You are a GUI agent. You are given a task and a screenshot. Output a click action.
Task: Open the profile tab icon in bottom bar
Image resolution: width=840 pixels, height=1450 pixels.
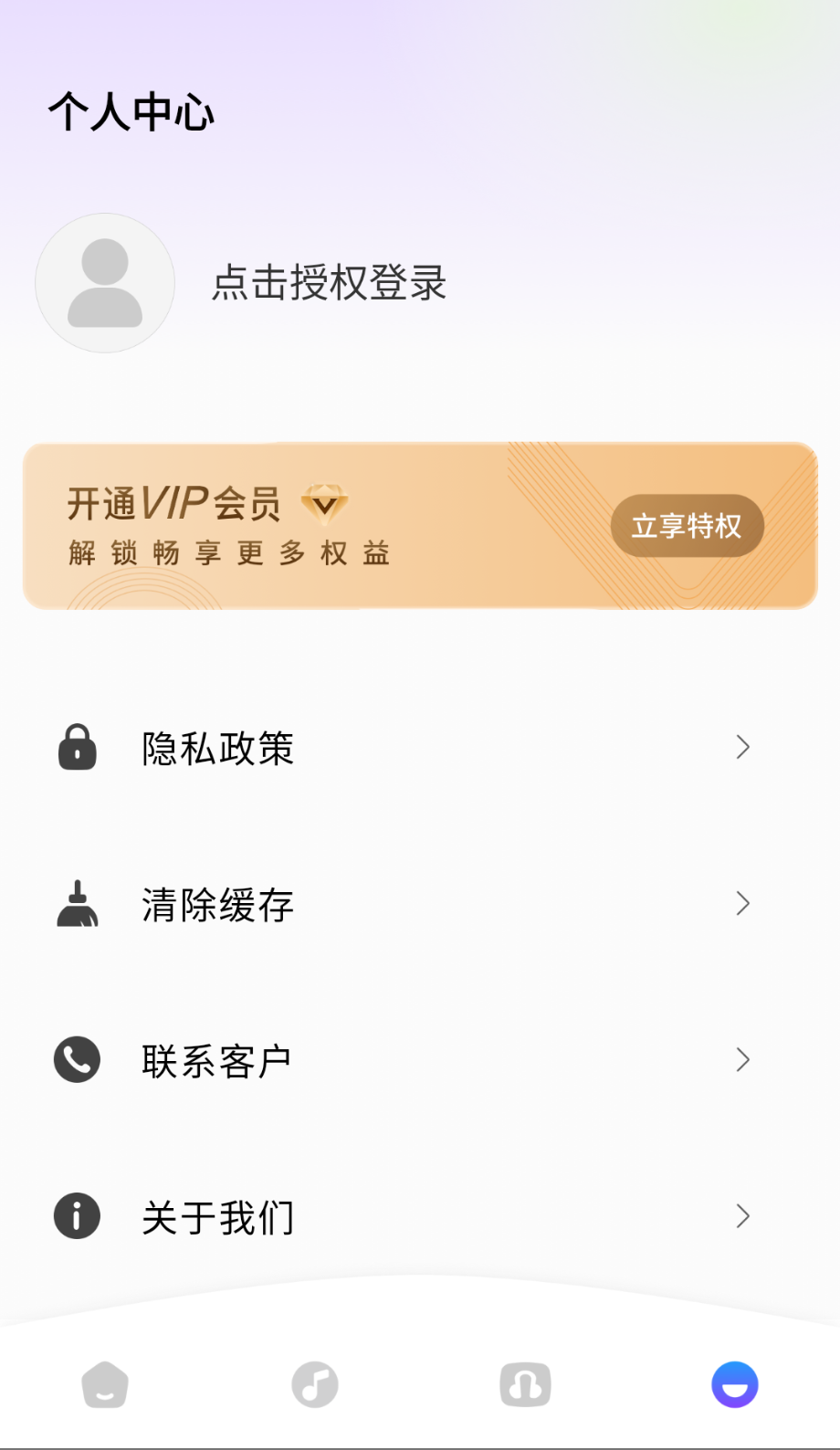tap(734, 1383)
